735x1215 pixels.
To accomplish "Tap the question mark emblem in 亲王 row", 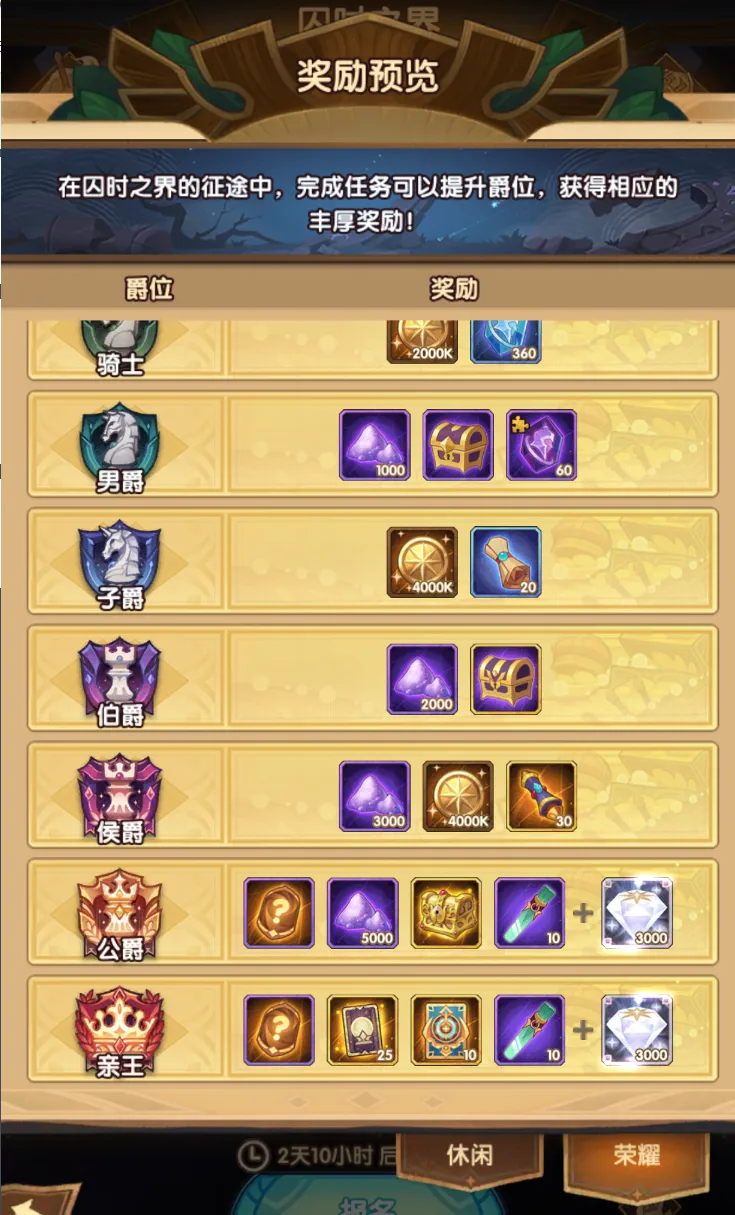I will (x=279, y=1030).
